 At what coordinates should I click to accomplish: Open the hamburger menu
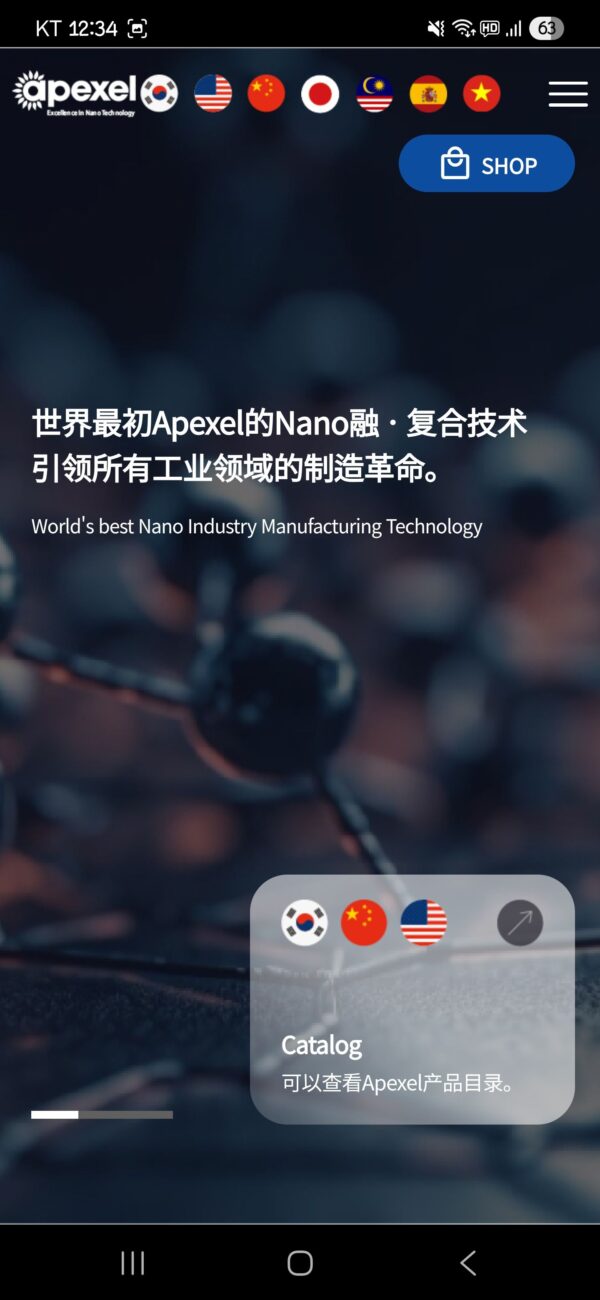click(x=567, y=94)
